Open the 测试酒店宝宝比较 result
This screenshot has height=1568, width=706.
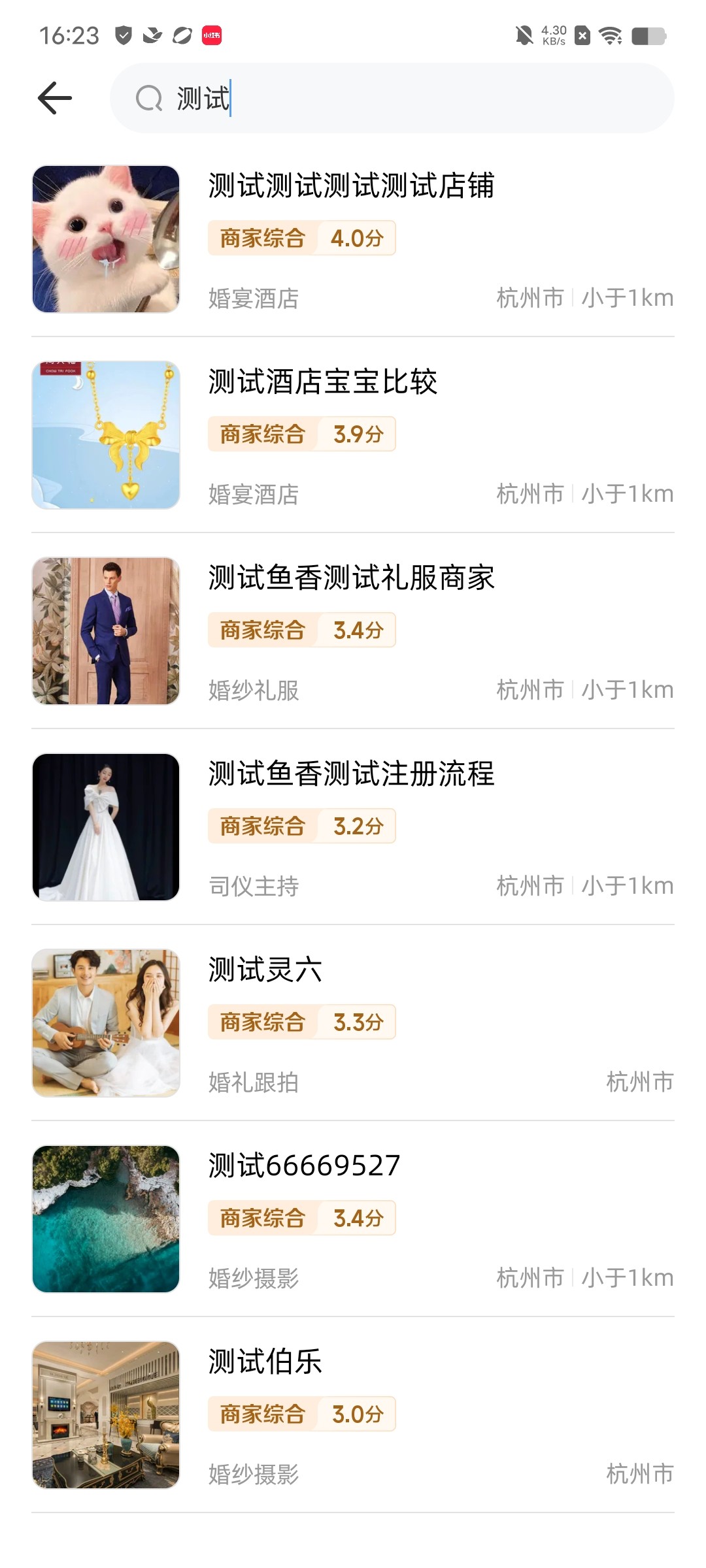point(322,382)
